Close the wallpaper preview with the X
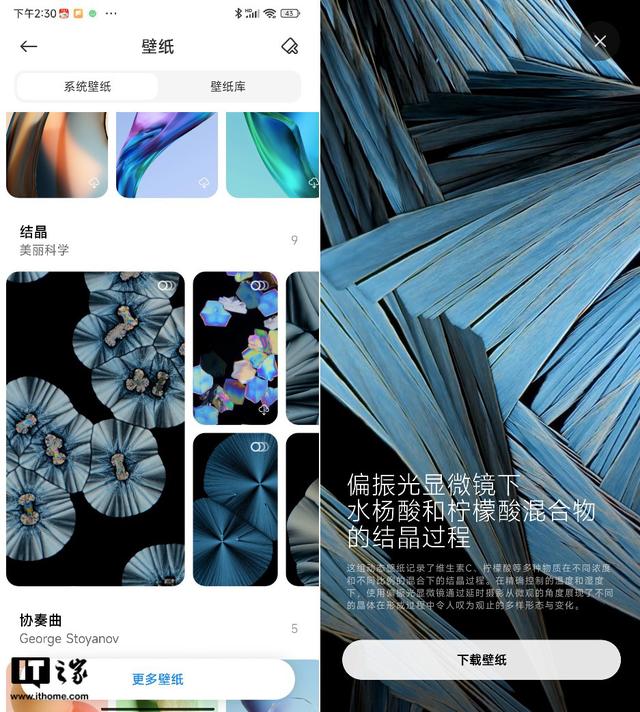Viewport: 640px width, 712px height. 599,41
